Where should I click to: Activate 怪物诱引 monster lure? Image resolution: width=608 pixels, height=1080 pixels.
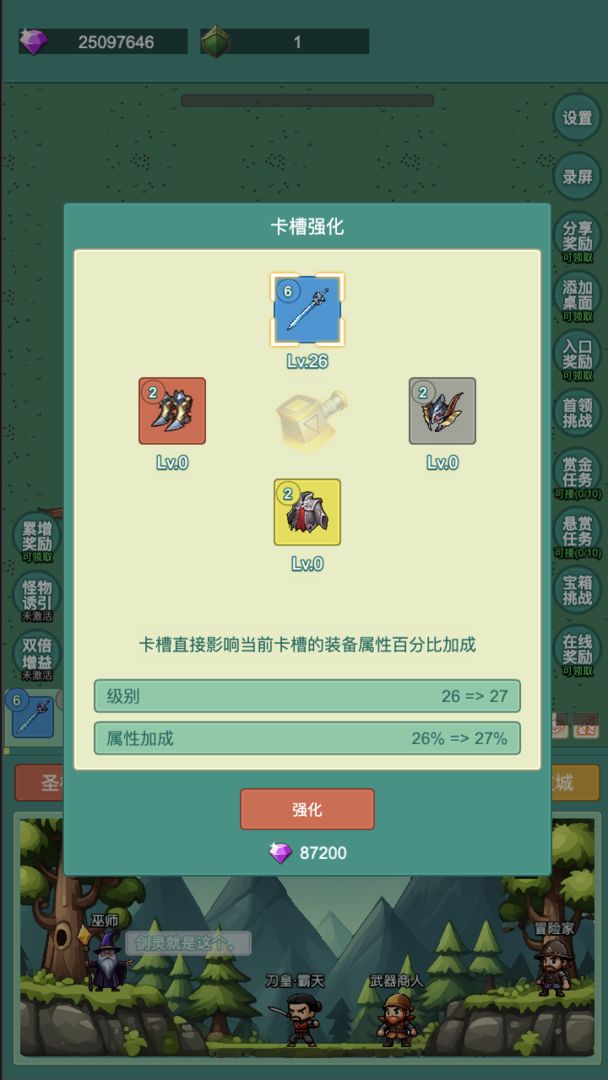[37, 594]
